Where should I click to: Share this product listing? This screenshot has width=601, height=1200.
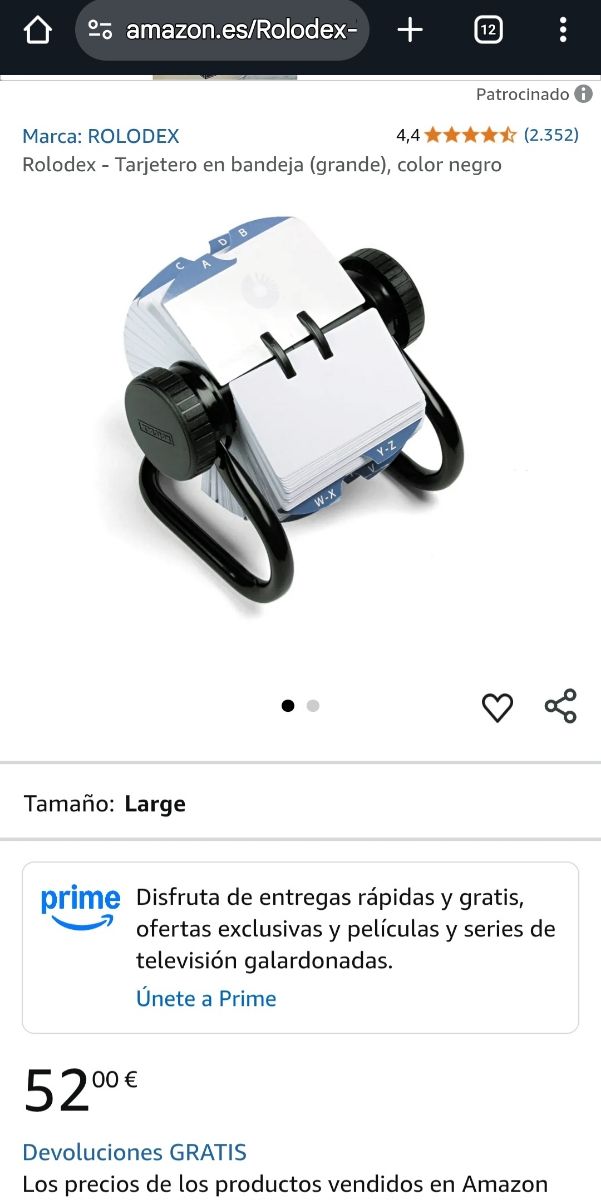pyautogui.click(x=561, y=706)
